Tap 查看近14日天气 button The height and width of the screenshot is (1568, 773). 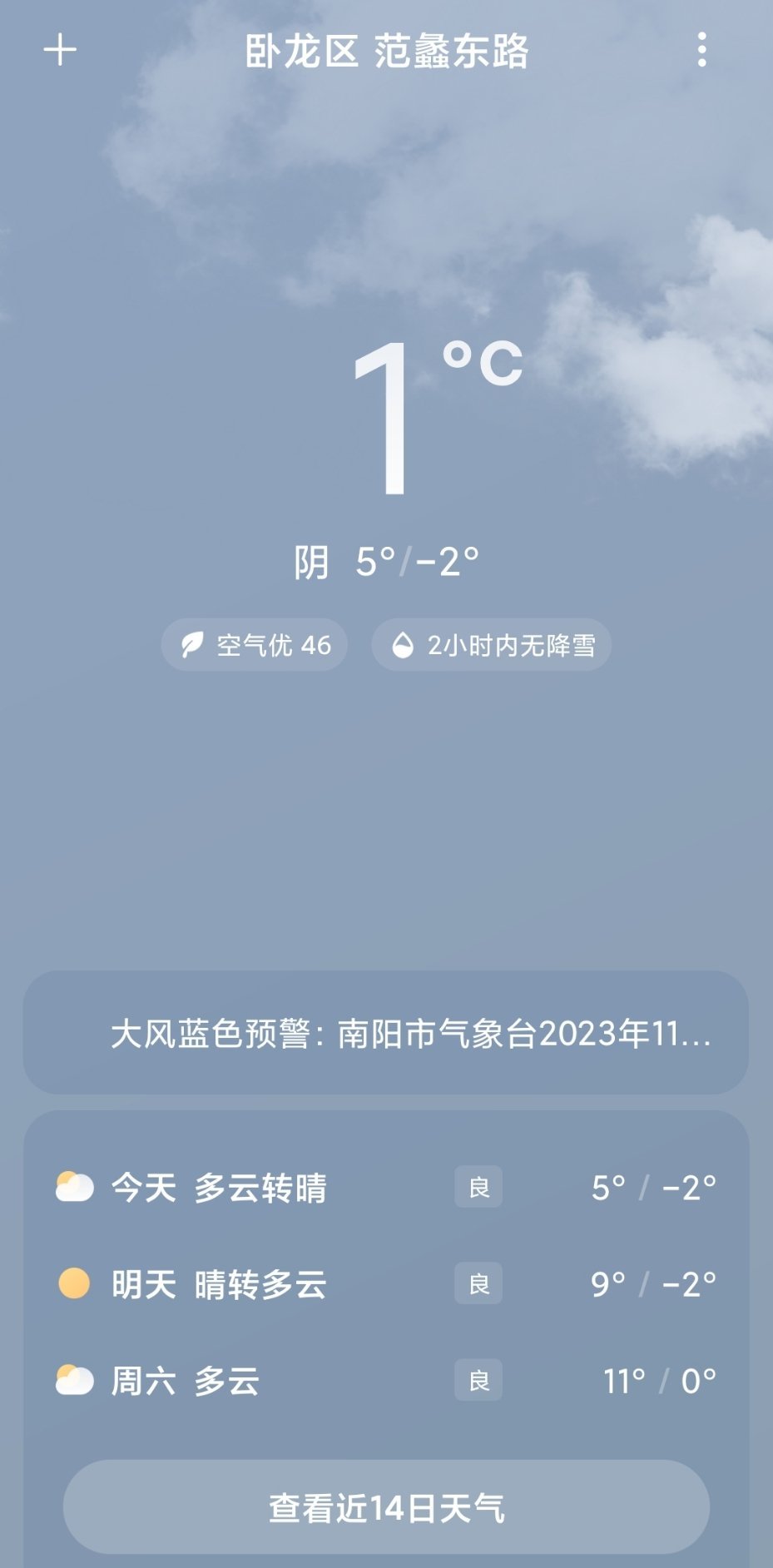pyautogui.click(x=386, y=1507)
